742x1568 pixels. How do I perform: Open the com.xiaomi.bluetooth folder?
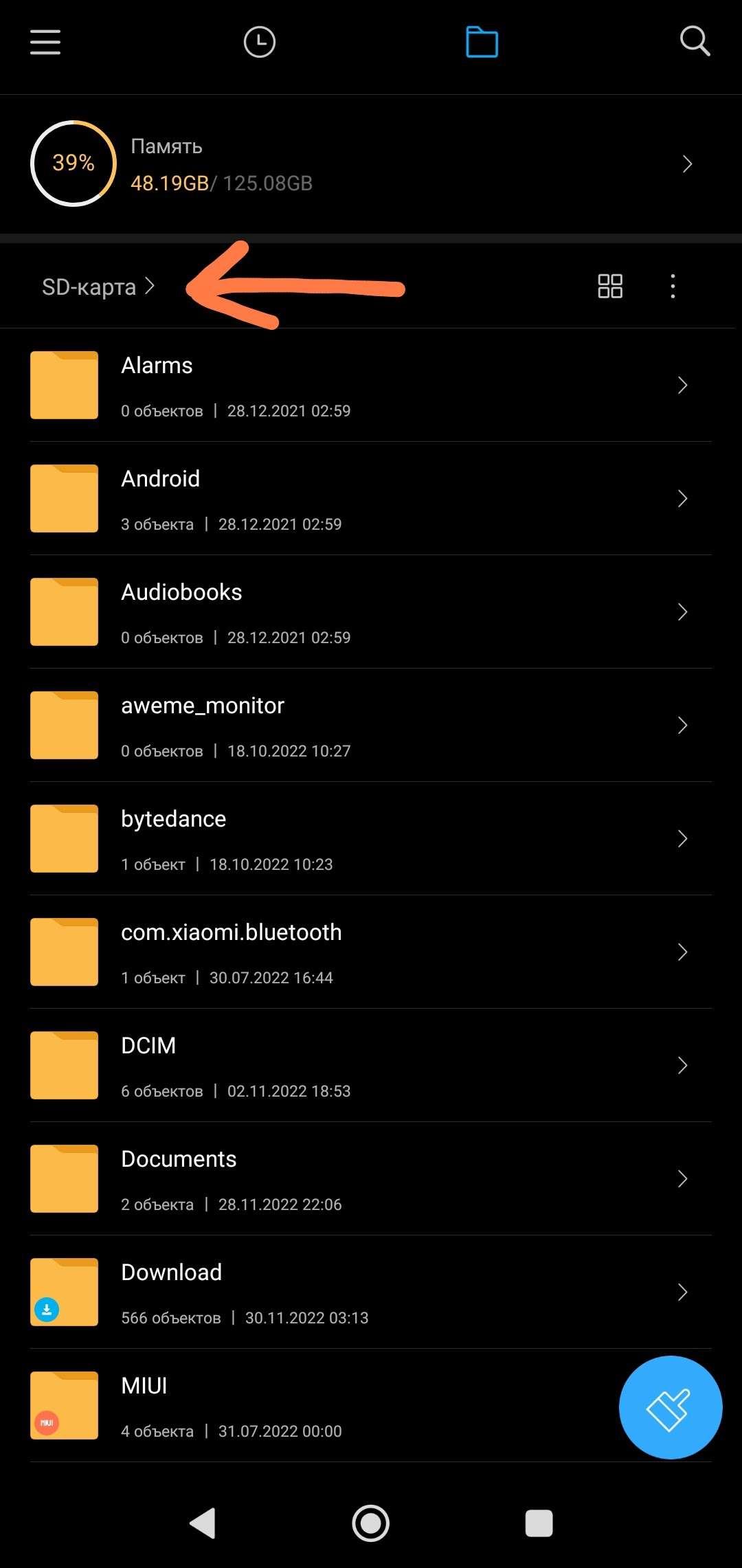coord(275,952)
